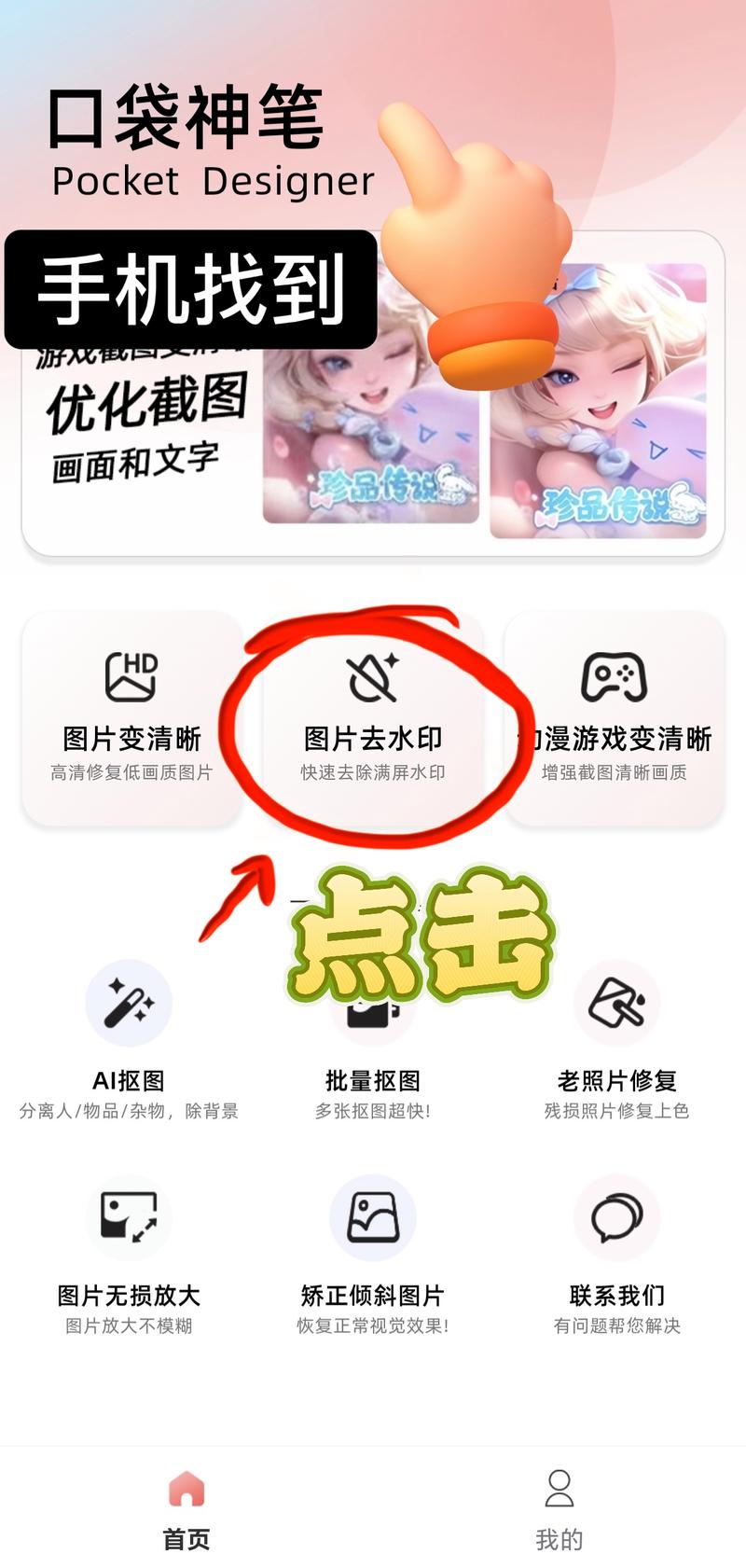
Task: Open the 图片去水印 watermark removal card
Action: 373,718
